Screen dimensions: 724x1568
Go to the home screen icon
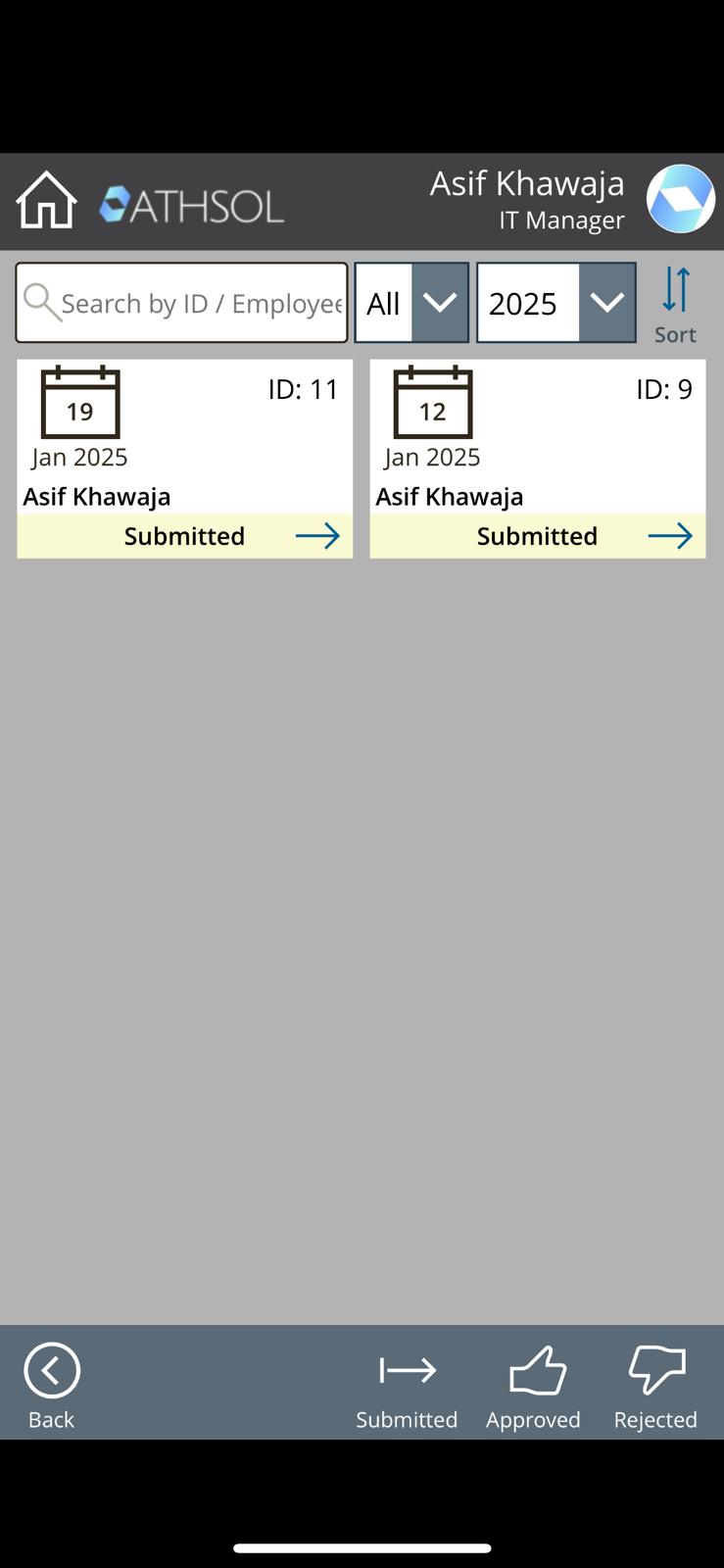tap(46, 200)
